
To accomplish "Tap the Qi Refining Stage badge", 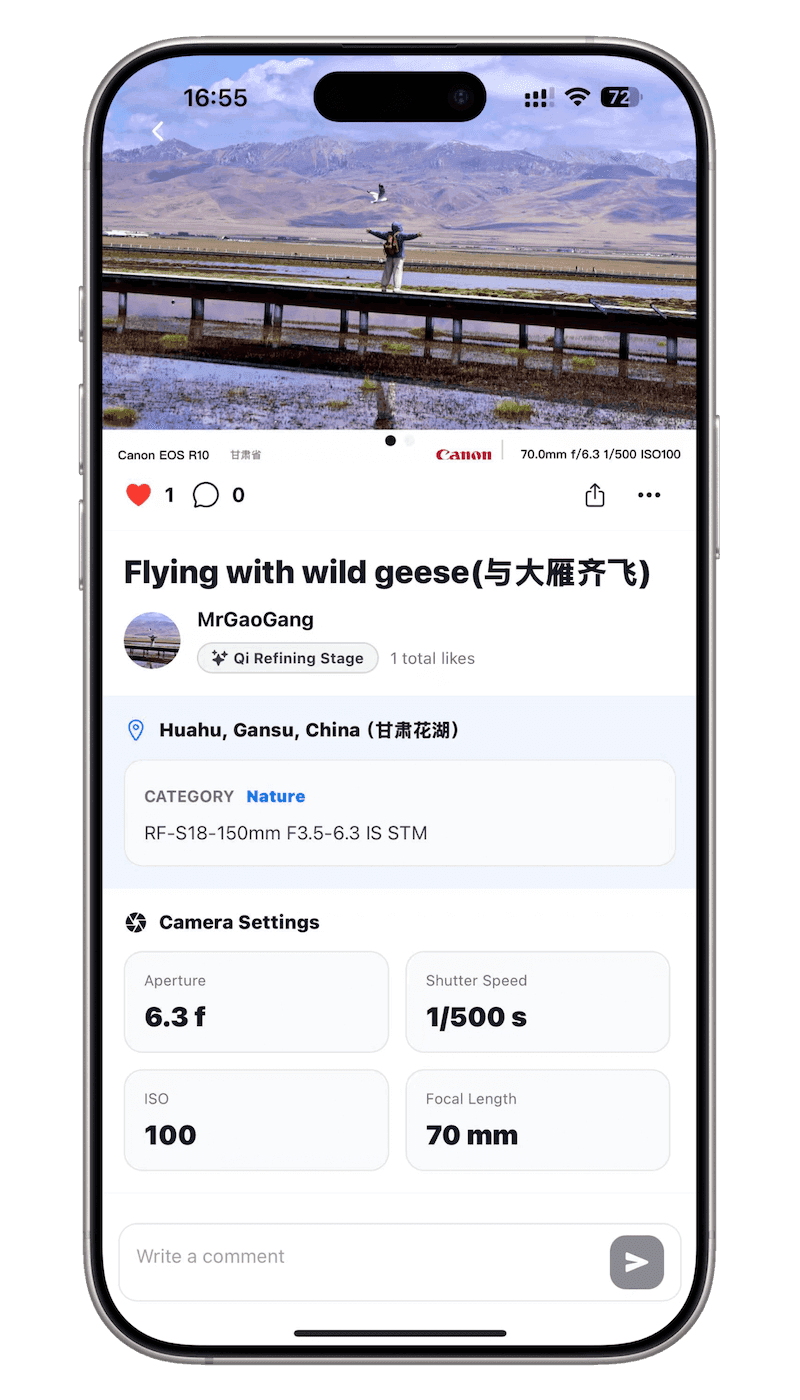I will point(288,658).
